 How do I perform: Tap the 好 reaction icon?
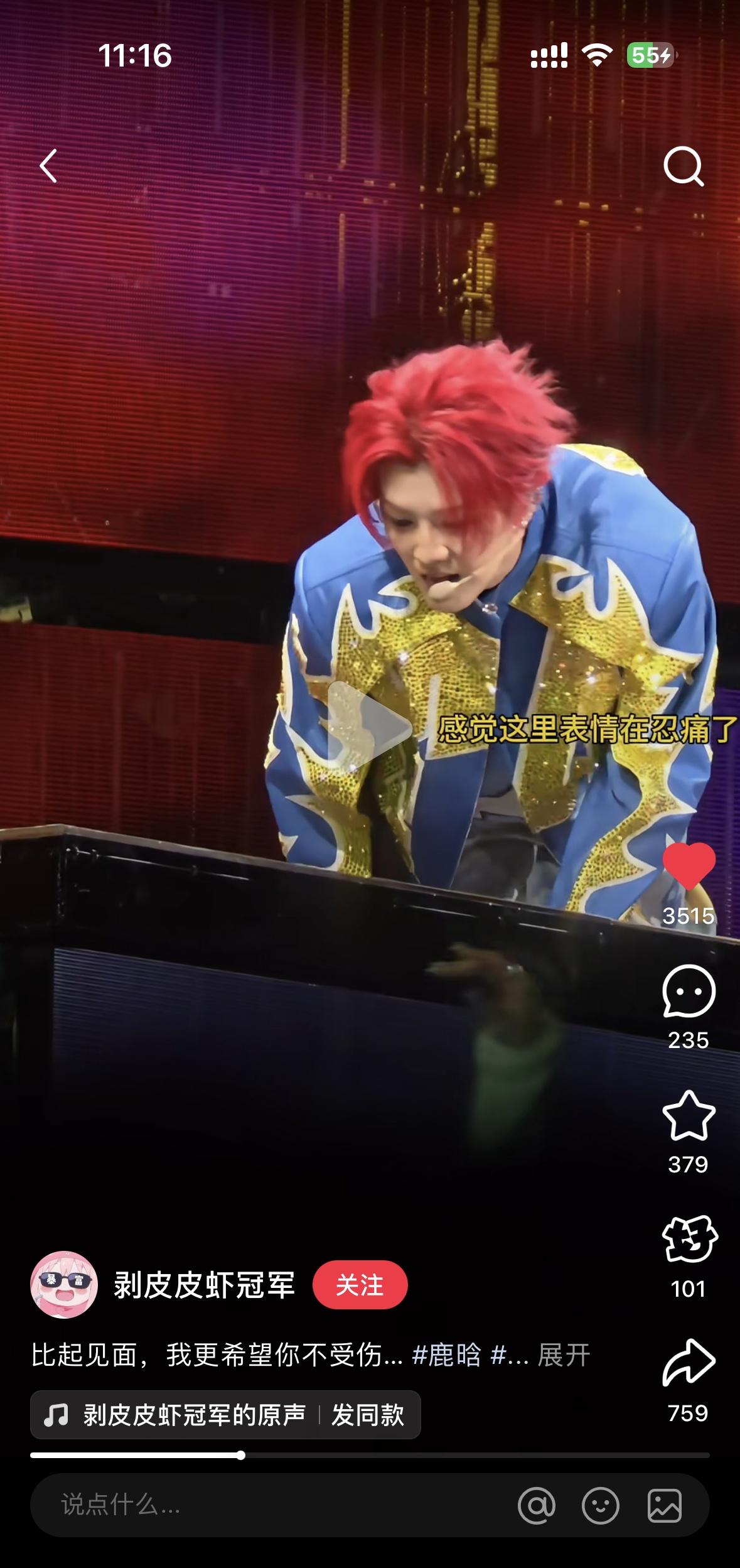(689, 1239)
